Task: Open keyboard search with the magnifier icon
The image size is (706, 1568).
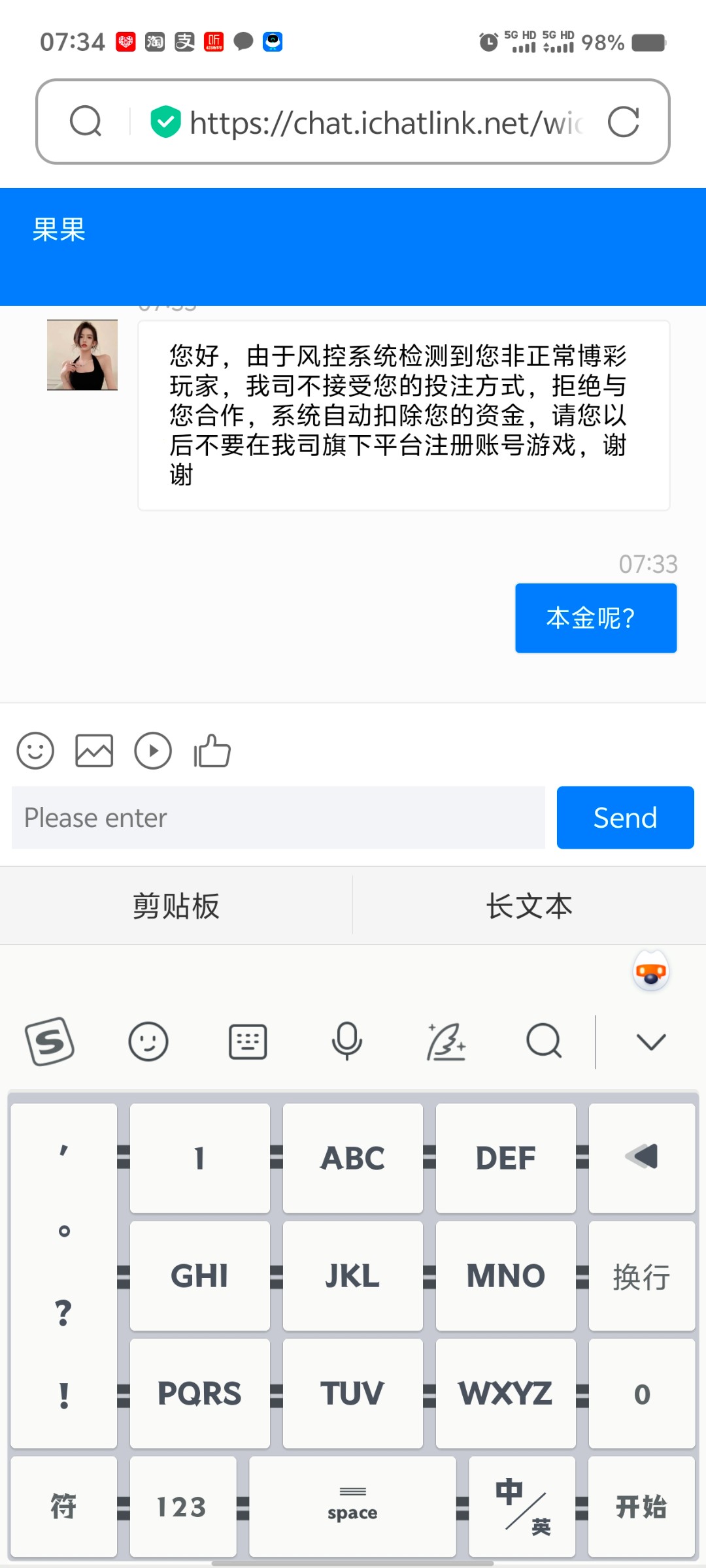Action: point(543,1041)
